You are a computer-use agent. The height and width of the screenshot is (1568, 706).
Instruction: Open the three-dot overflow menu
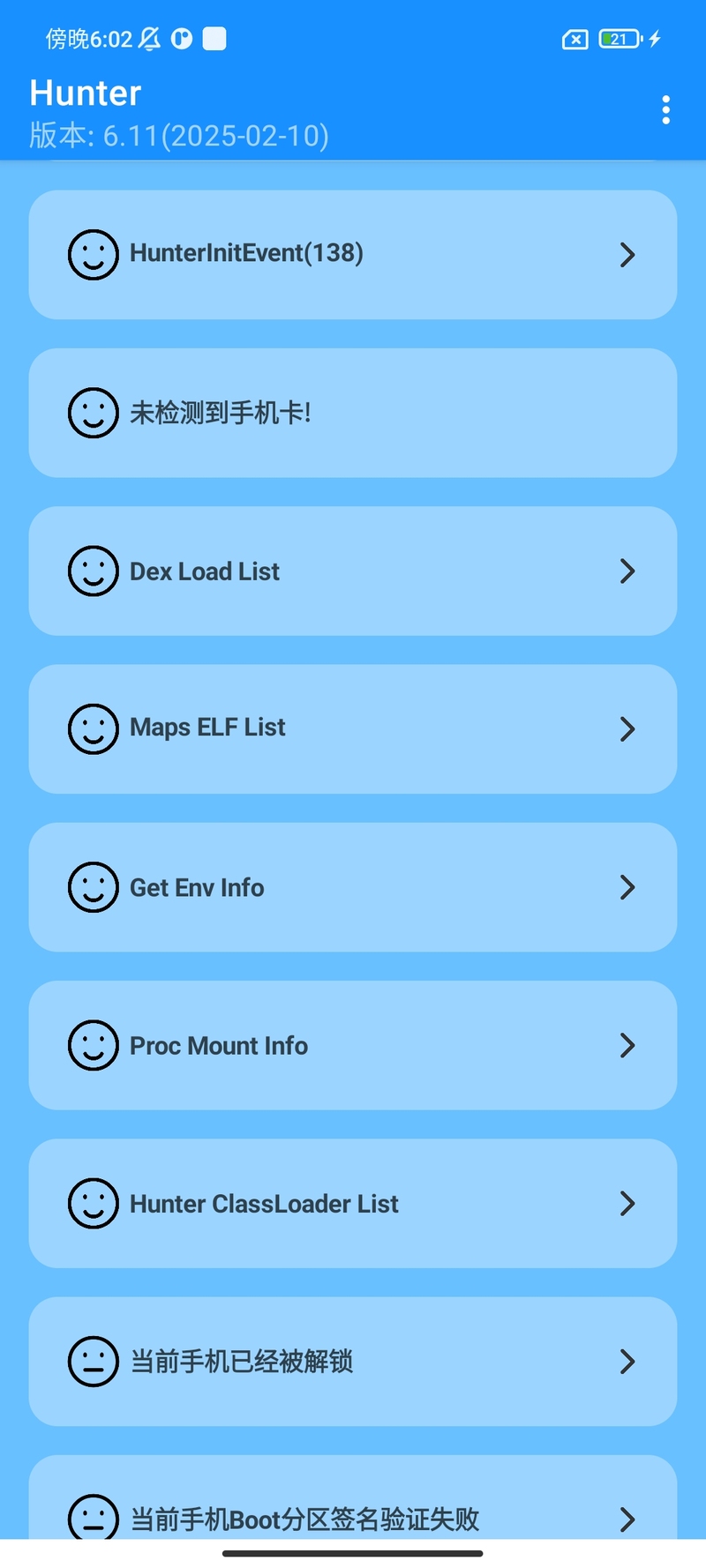pyautogui.click(x=665, y=110)
